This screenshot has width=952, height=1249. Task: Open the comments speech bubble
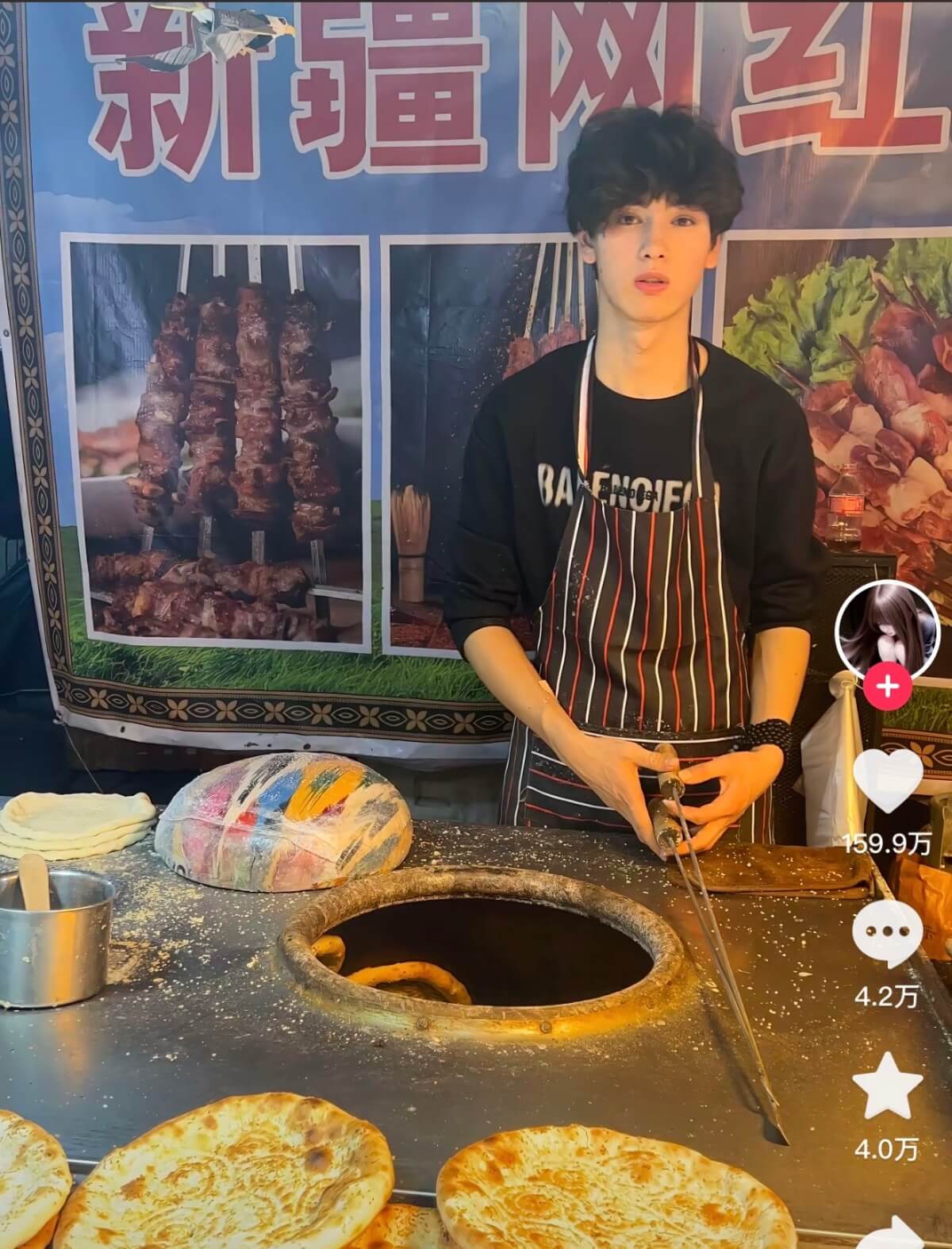pos(887,934)
